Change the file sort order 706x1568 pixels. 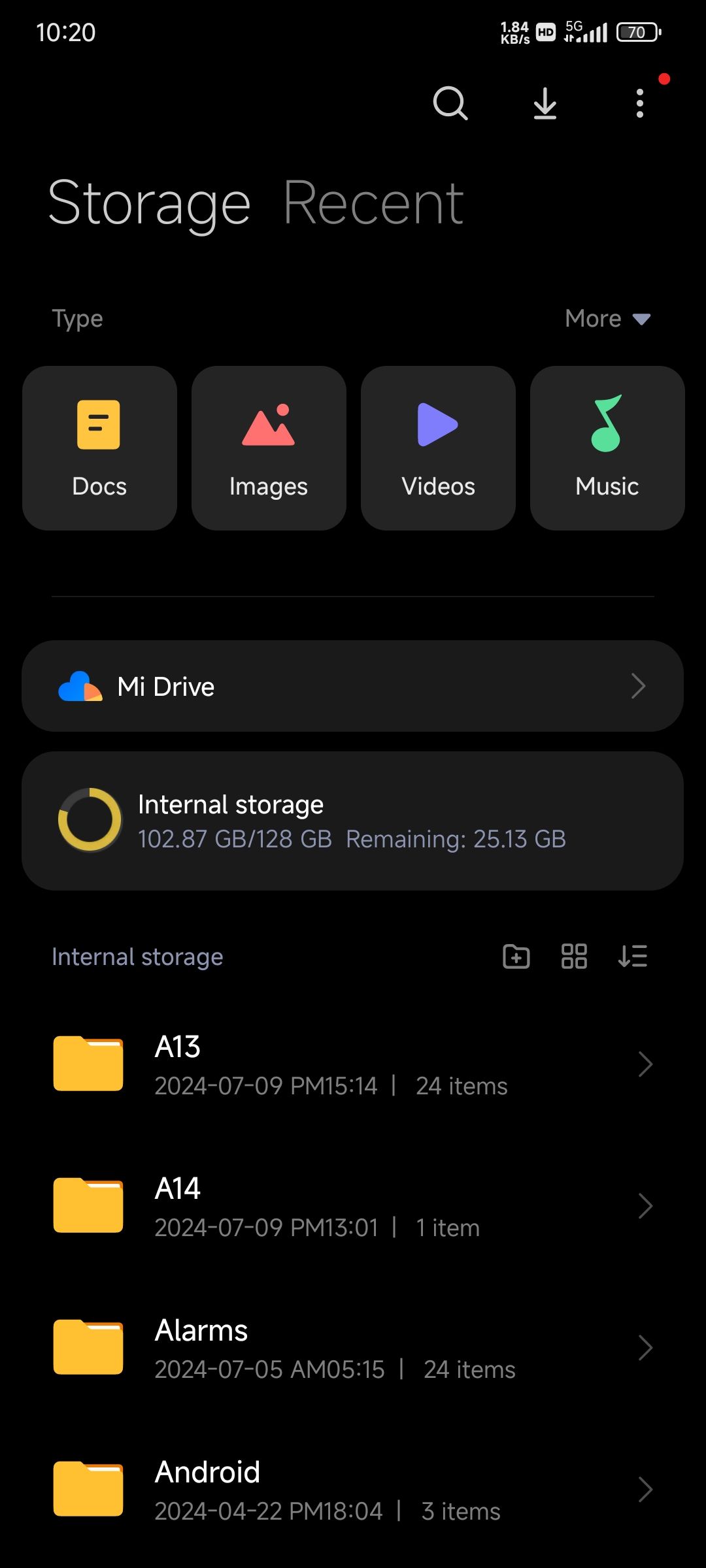point(633,956)
